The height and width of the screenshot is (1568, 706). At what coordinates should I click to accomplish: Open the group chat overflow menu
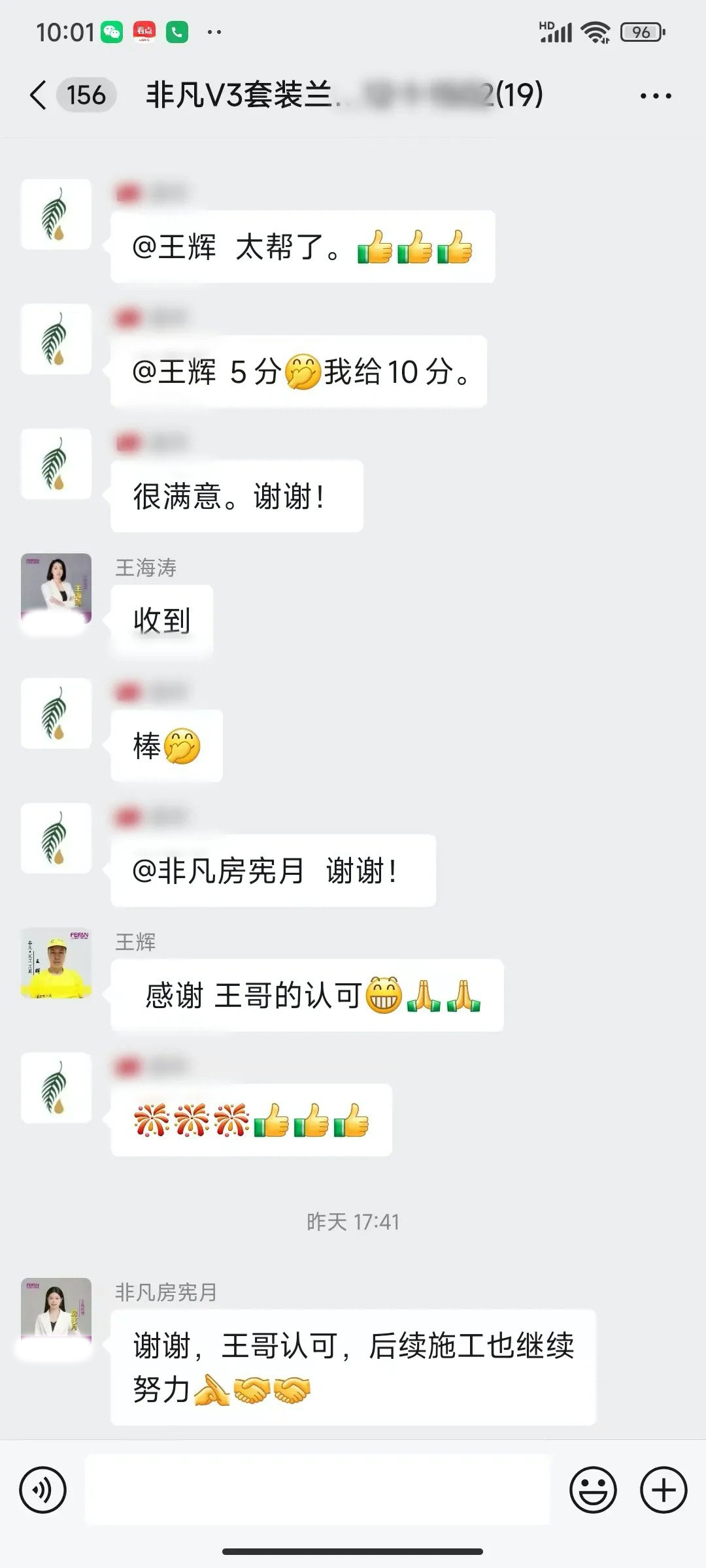[655, 96]
